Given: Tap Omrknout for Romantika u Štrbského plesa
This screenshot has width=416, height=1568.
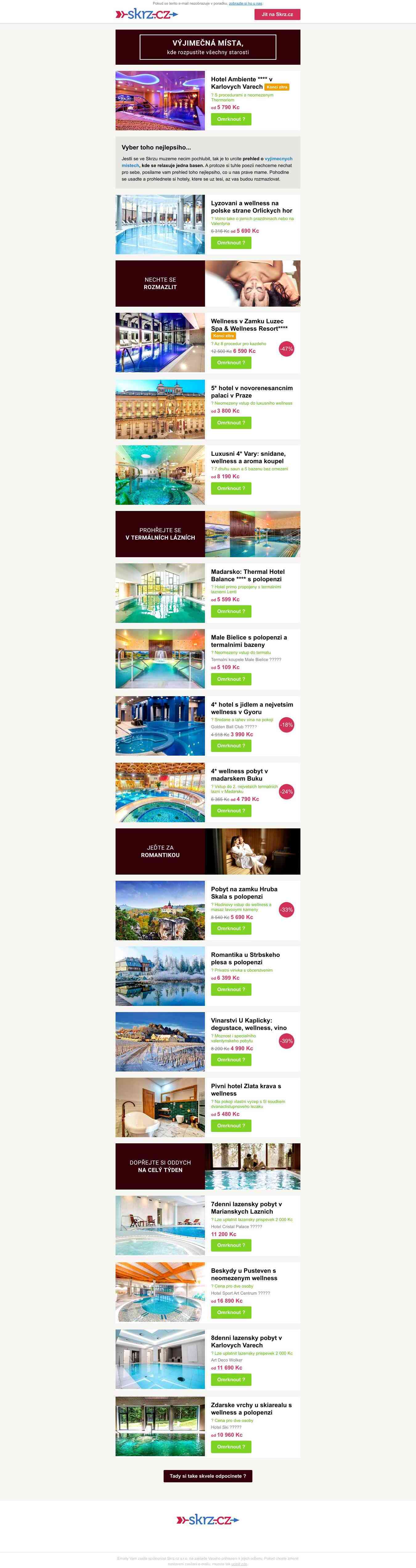Looking at the screenshot, I should (231, 990).
